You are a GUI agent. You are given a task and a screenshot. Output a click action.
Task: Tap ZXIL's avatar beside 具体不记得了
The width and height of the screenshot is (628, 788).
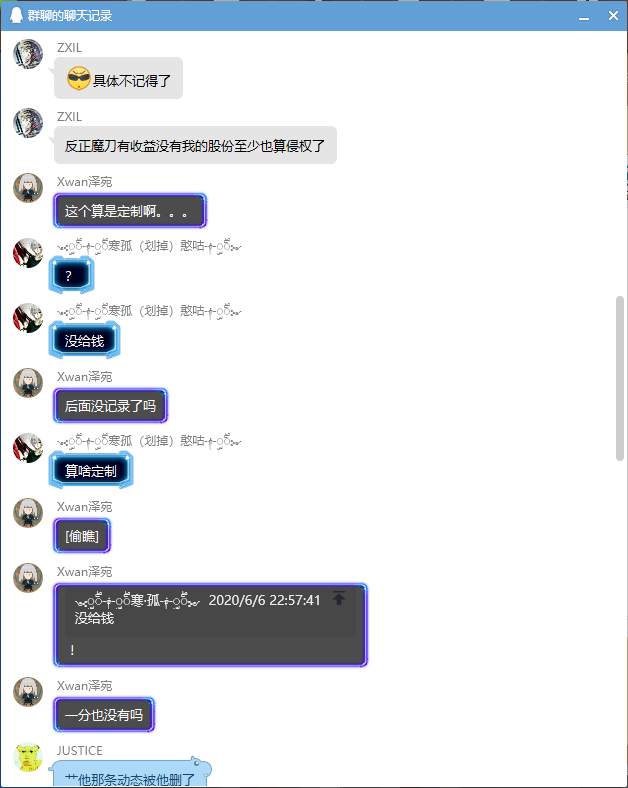coord(28,54)
